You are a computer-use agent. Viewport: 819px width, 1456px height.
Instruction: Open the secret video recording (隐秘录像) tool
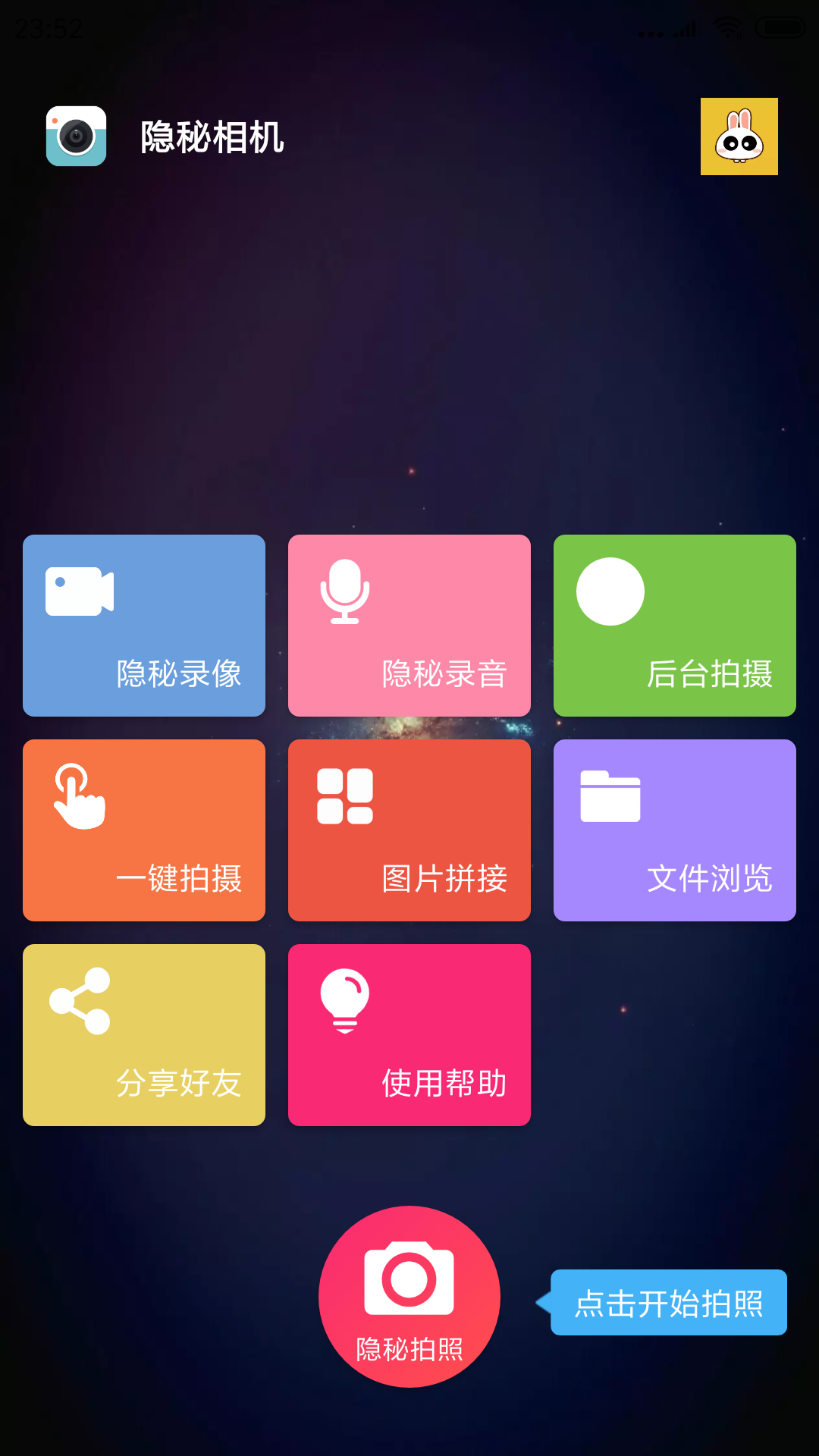pos(144,626)
